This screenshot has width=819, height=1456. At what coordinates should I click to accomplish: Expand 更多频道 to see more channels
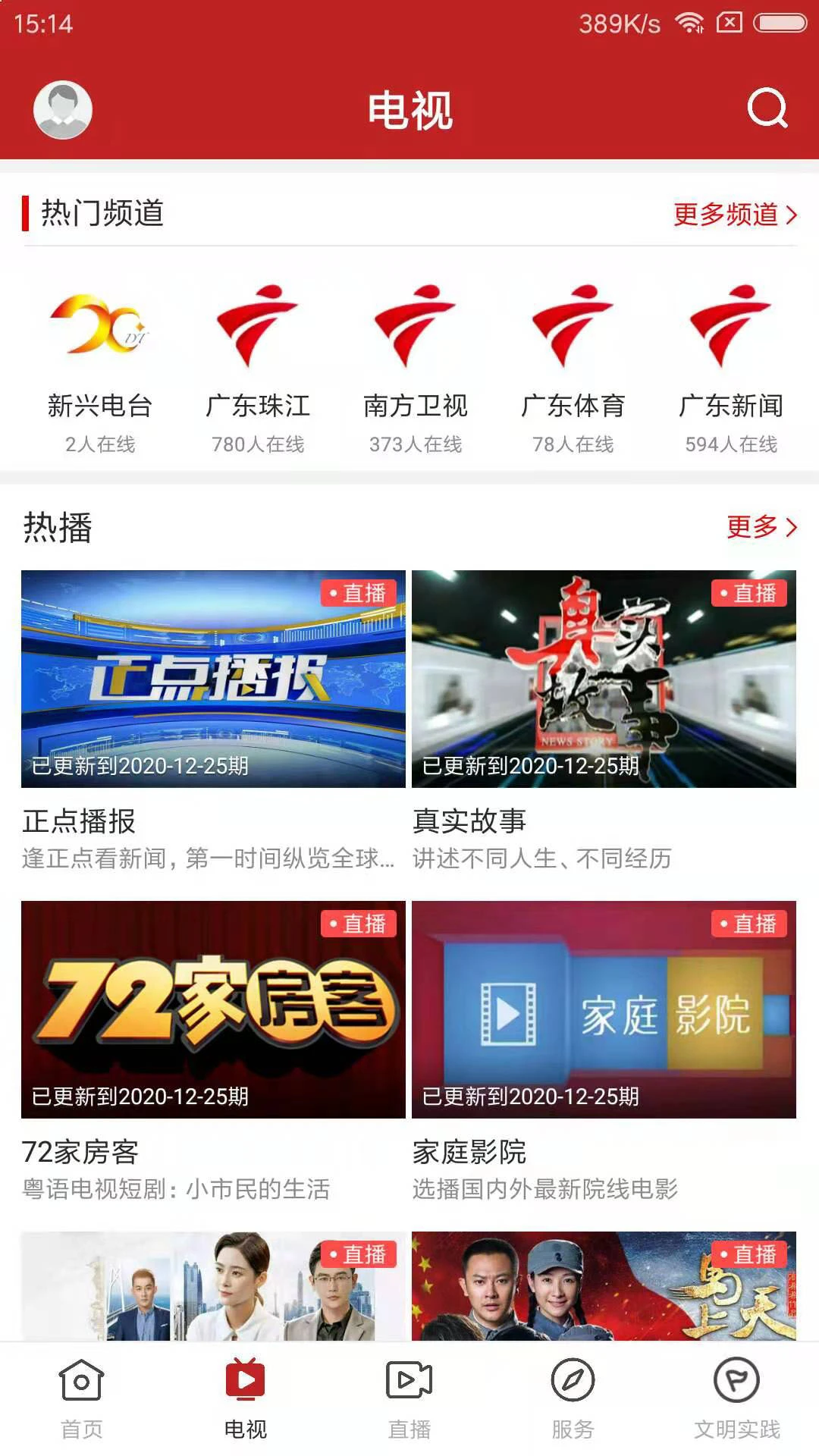(x=732, y=215)
